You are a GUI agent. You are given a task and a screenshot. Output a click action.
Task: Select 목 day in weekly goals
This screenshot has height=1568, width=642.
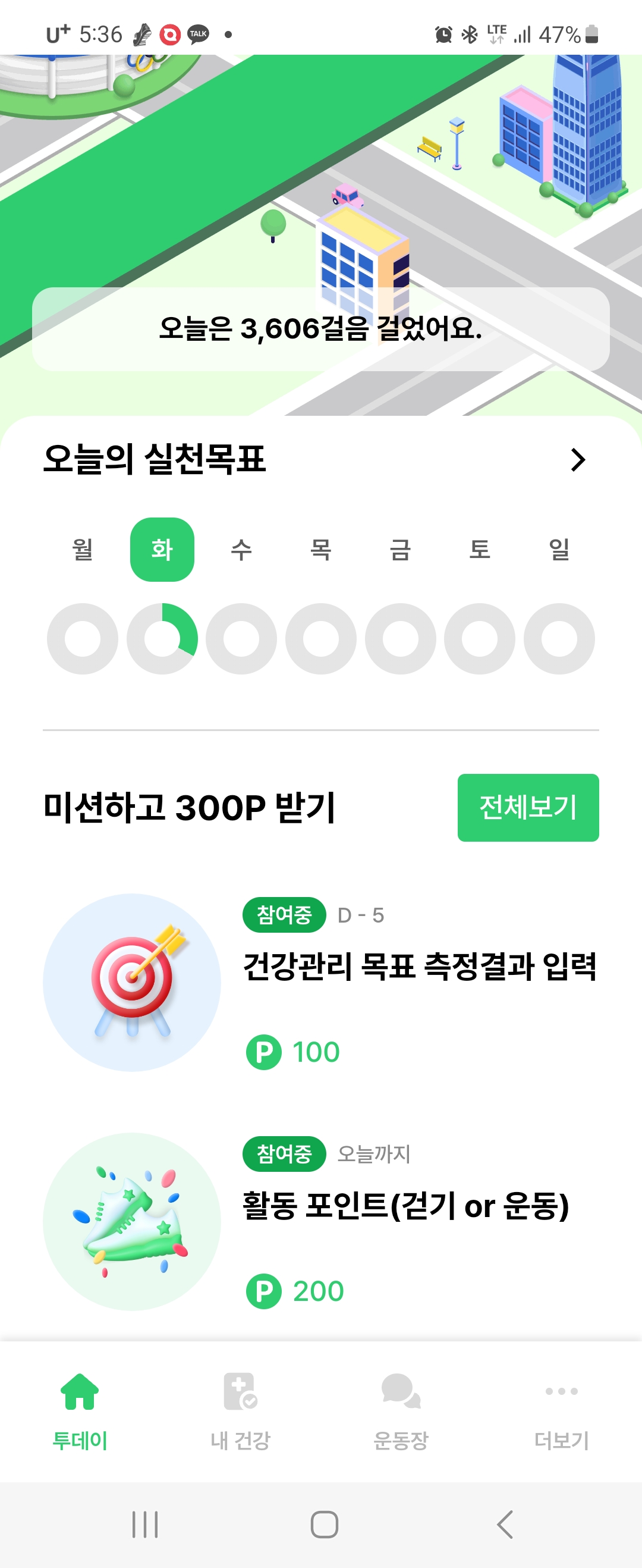[x=320, y=550]
